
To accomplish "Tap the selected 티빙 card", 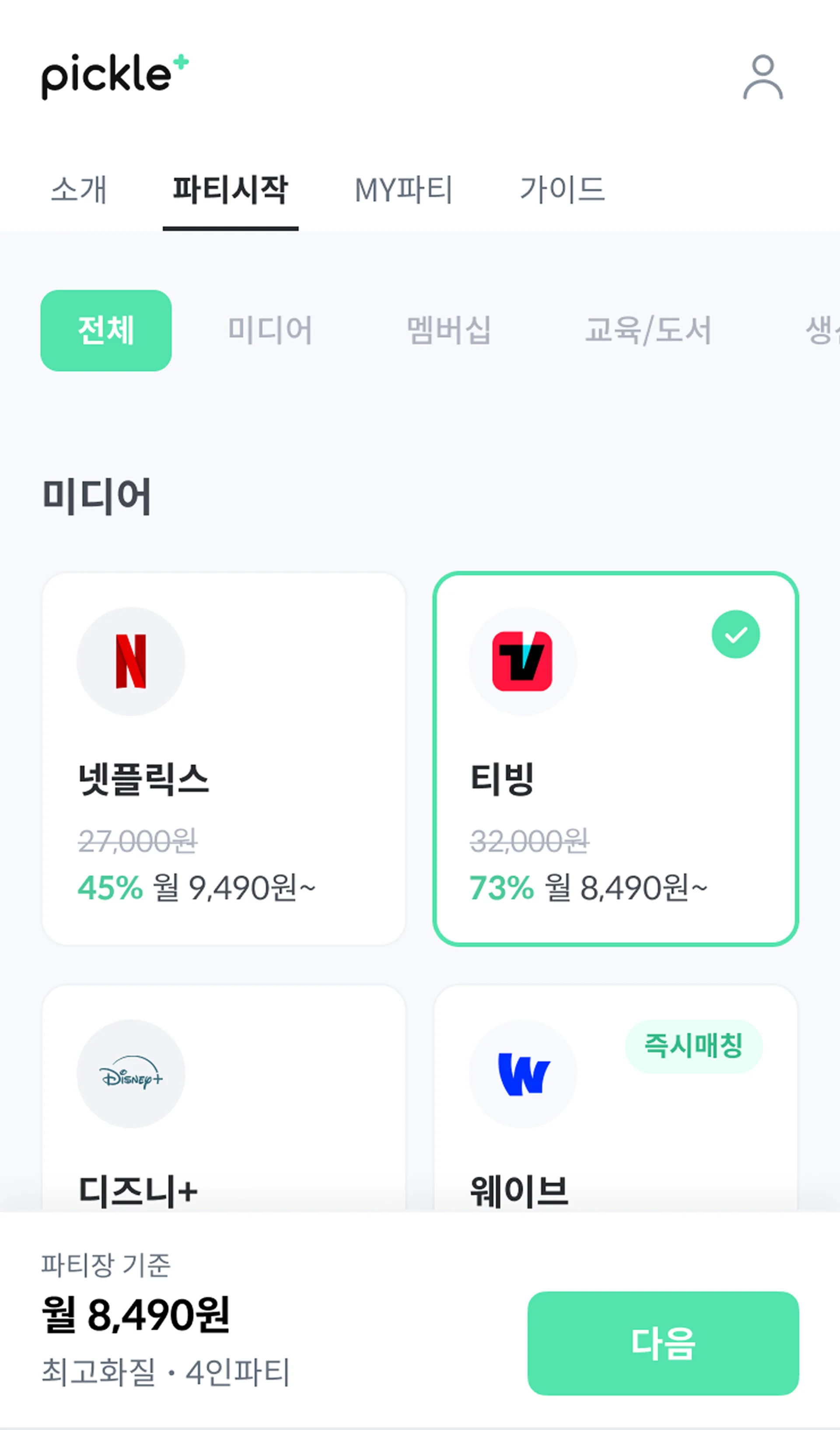I will (x=616, y=759).
